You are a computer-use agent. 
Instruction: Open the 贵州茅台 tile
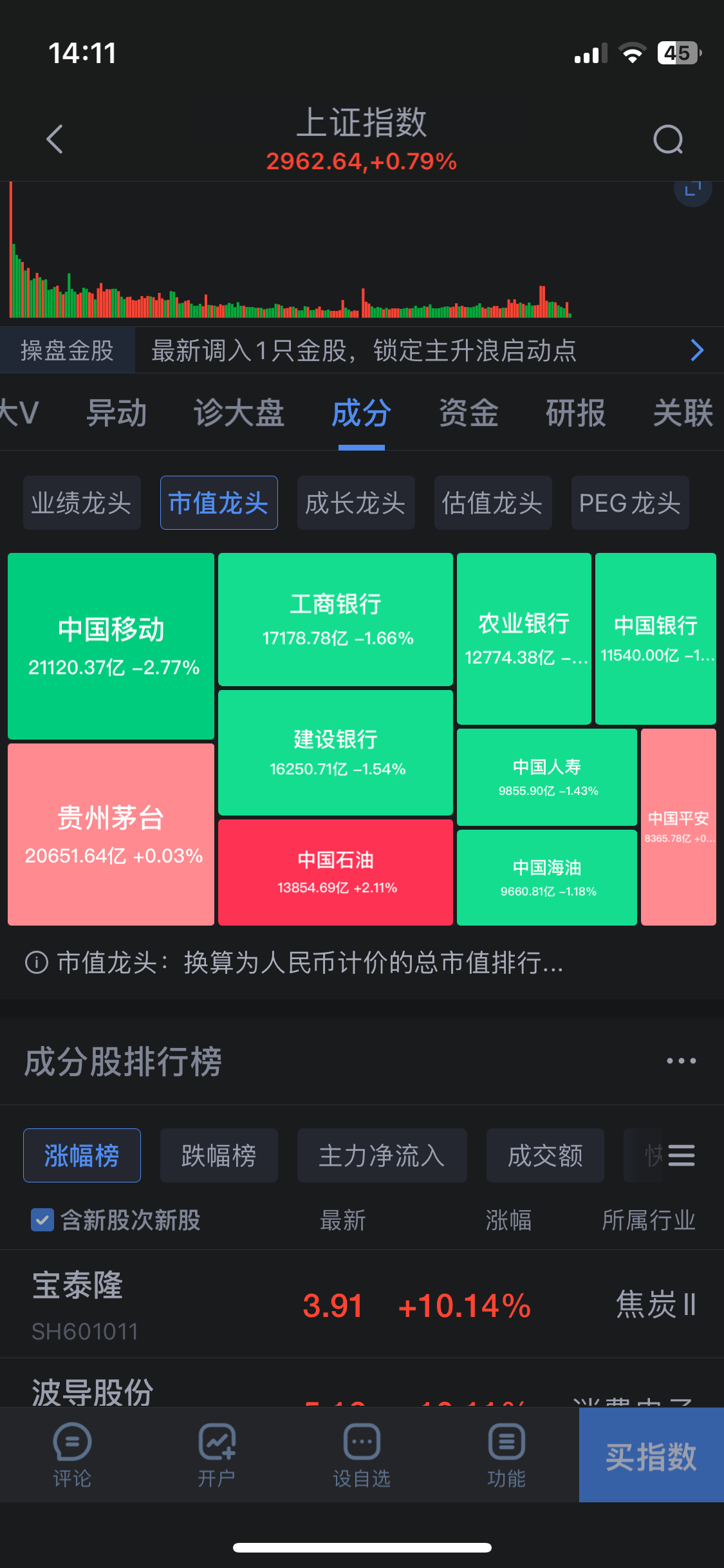111,834
